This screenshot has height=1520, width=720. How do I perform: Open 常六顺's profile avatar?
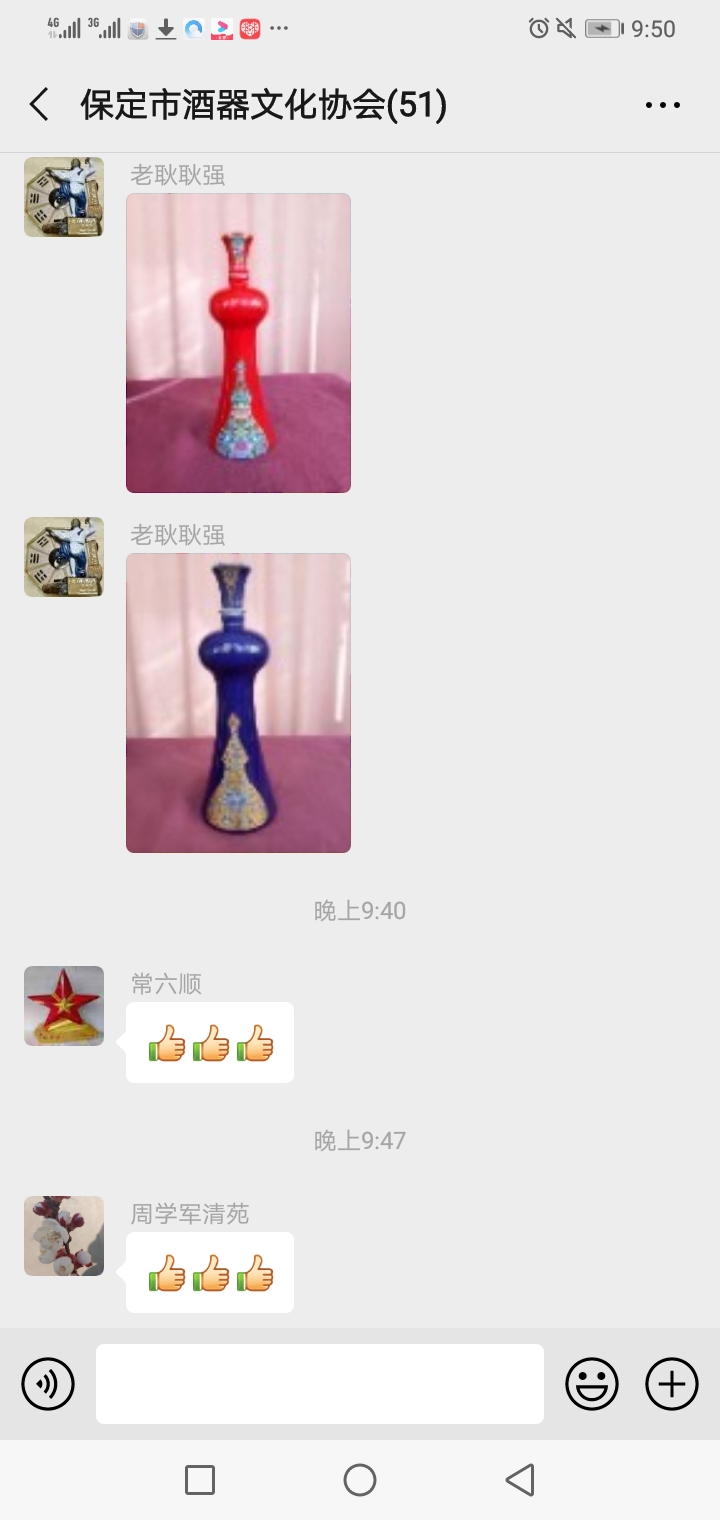(64, 1006)
